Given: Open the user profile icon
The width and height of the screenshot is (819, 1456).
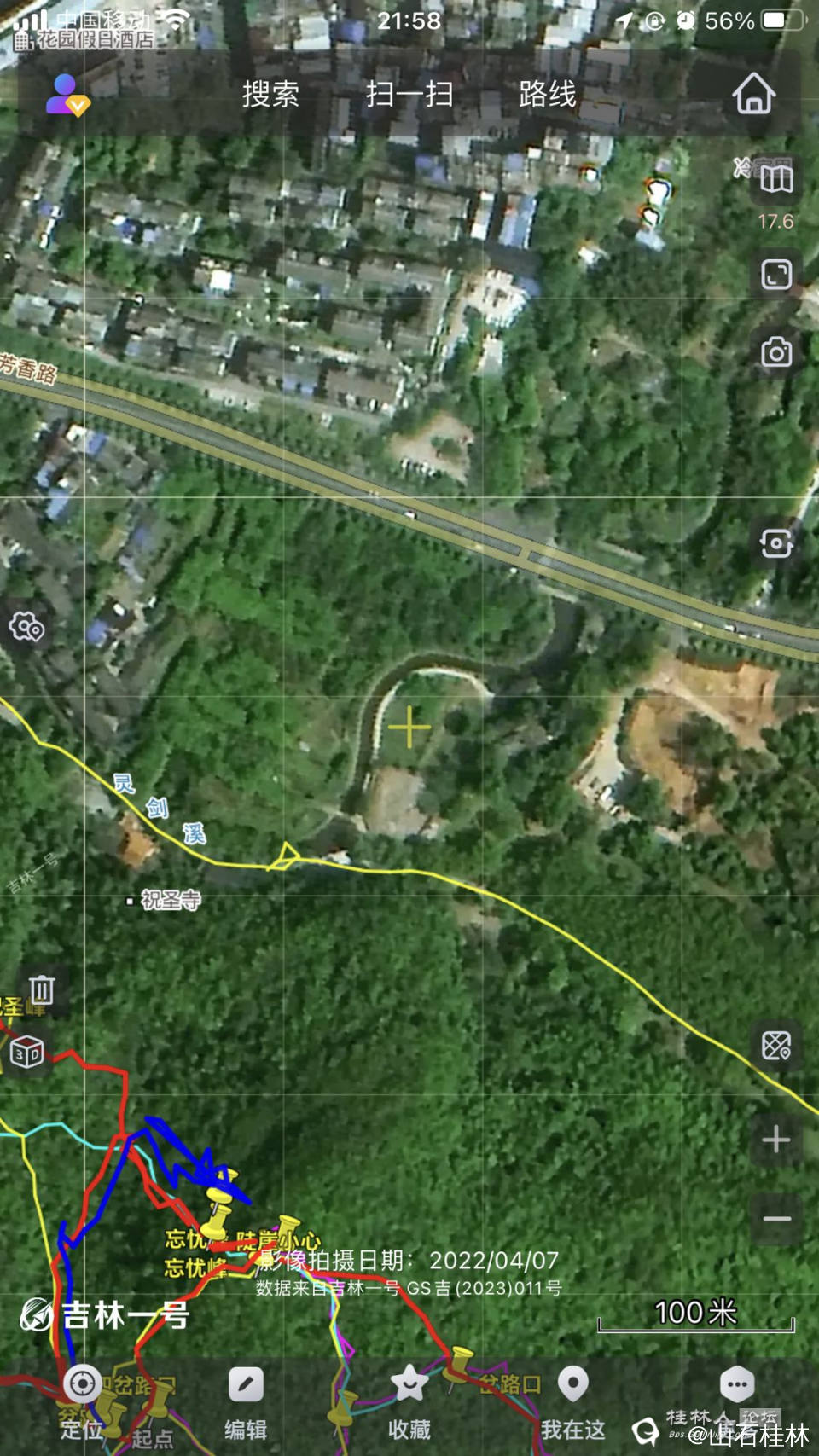Looking at the screenshot, I should click(x=67, y=94).
